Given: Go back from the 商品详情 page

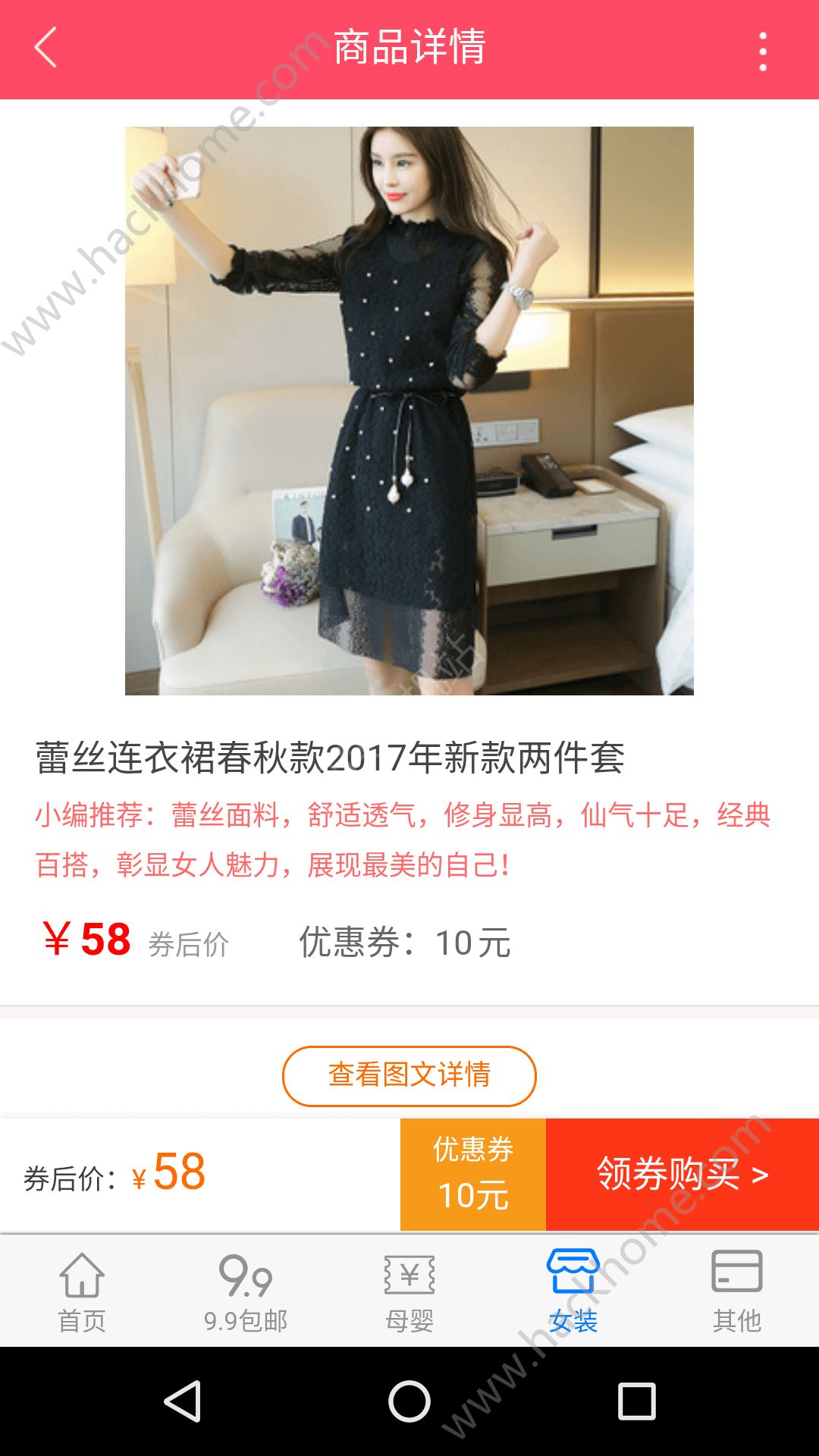Looking at the screenshot, I should pyautogui.click(x=45, y=48).
